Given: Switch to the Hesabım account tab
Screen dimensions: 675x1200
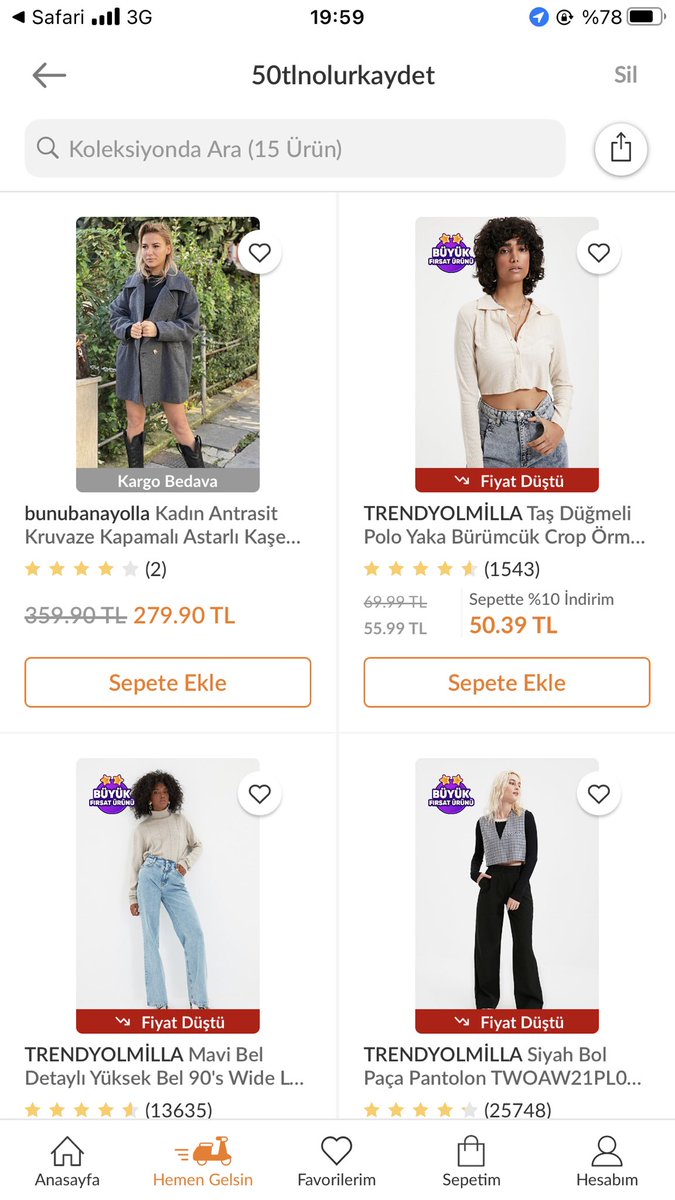Looking at the screenshot, I should coord(607,1160).
